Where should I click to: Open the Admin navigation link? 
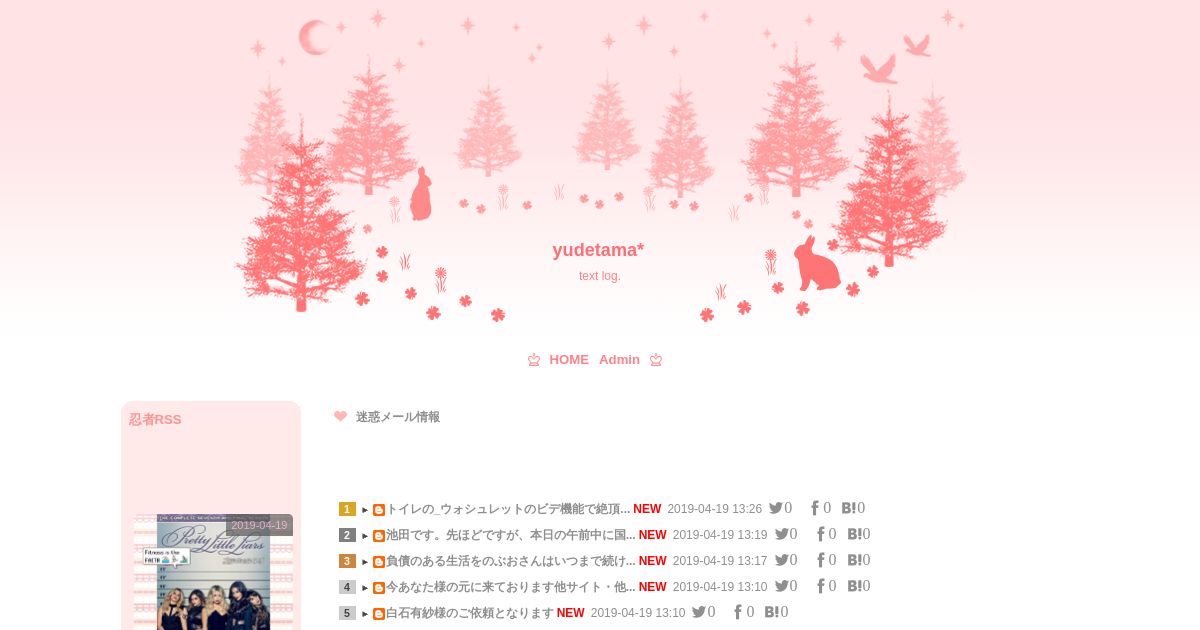point(619,360)
